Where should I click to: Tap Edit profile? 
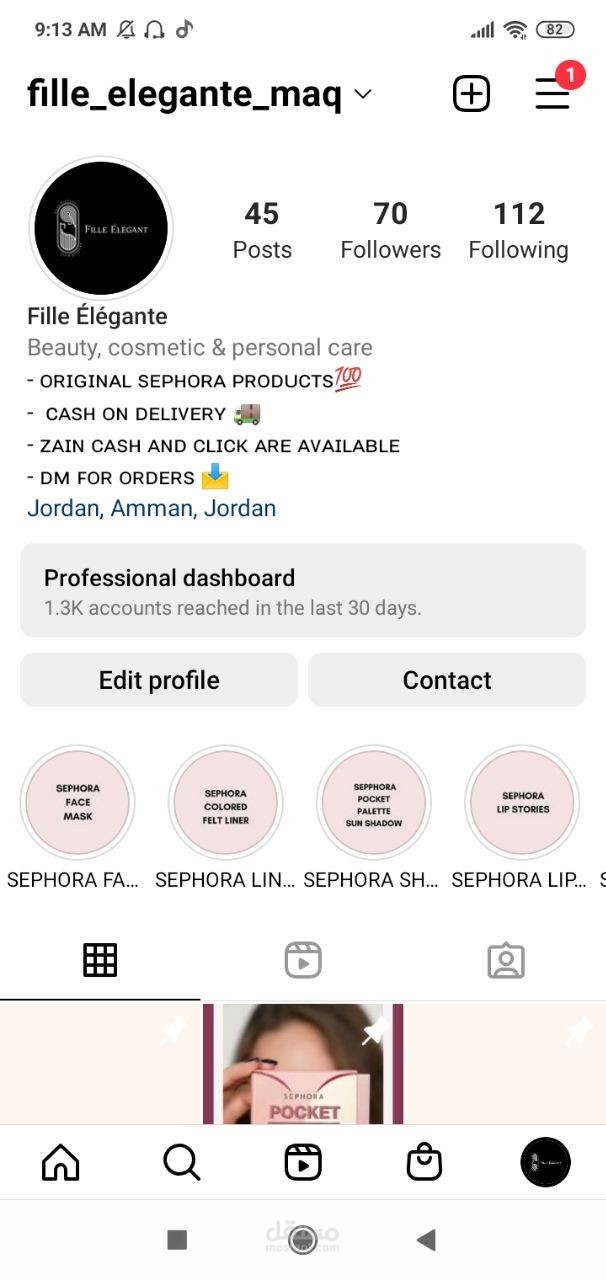pyautogui.click(x=159, y=680)
